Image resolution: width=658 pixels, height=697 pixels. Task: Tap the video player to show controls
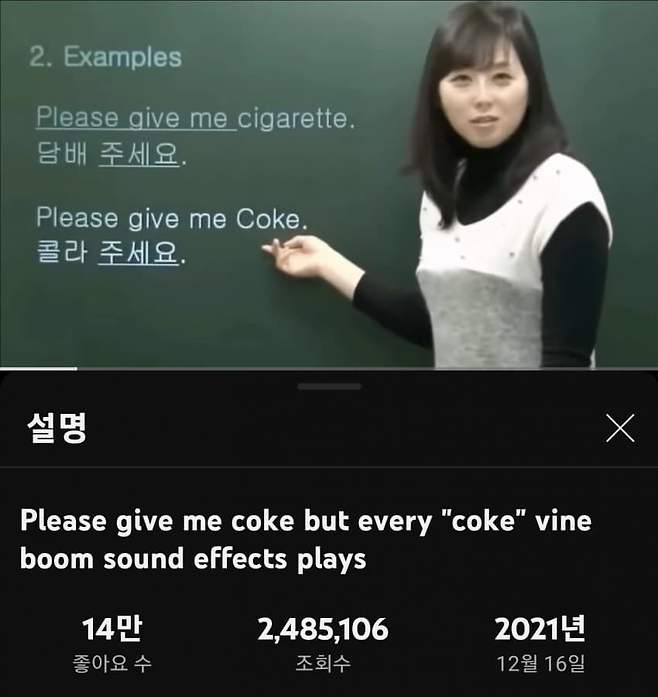coord(329,185)
